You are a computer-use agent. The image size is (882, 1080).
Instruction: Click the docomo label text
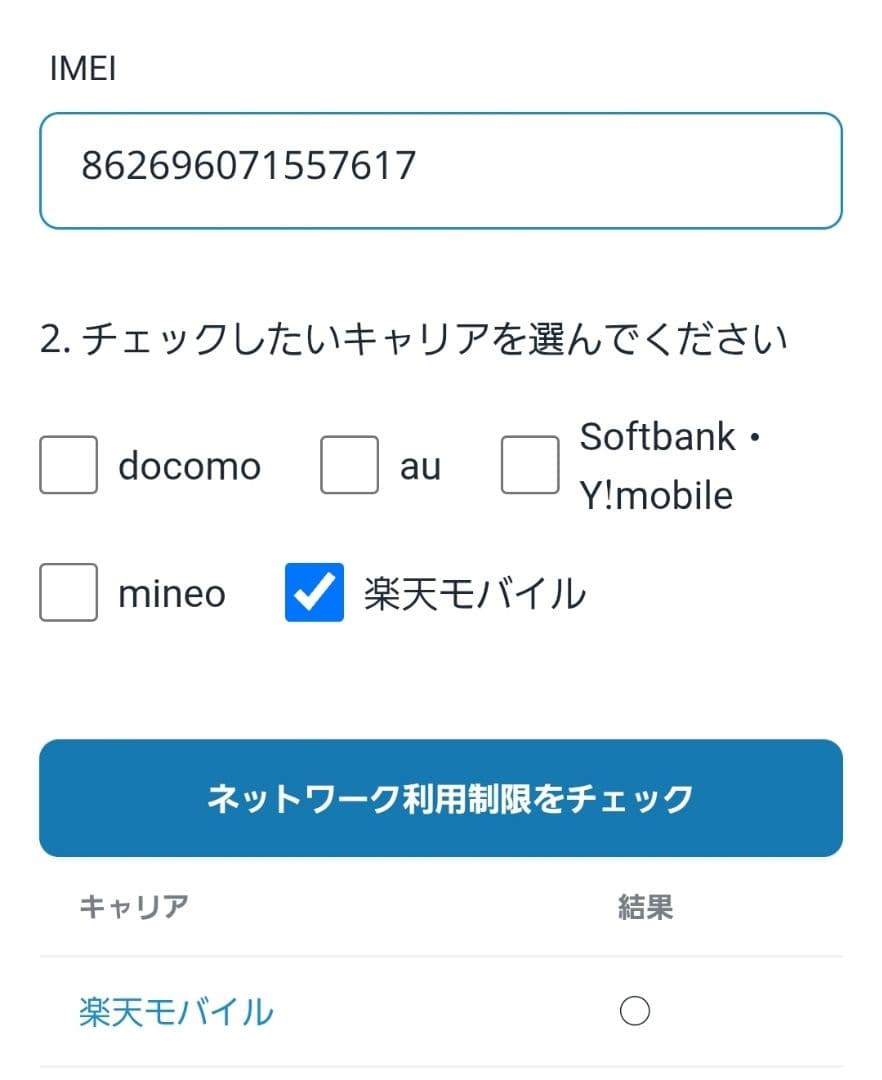click(189, 464)
